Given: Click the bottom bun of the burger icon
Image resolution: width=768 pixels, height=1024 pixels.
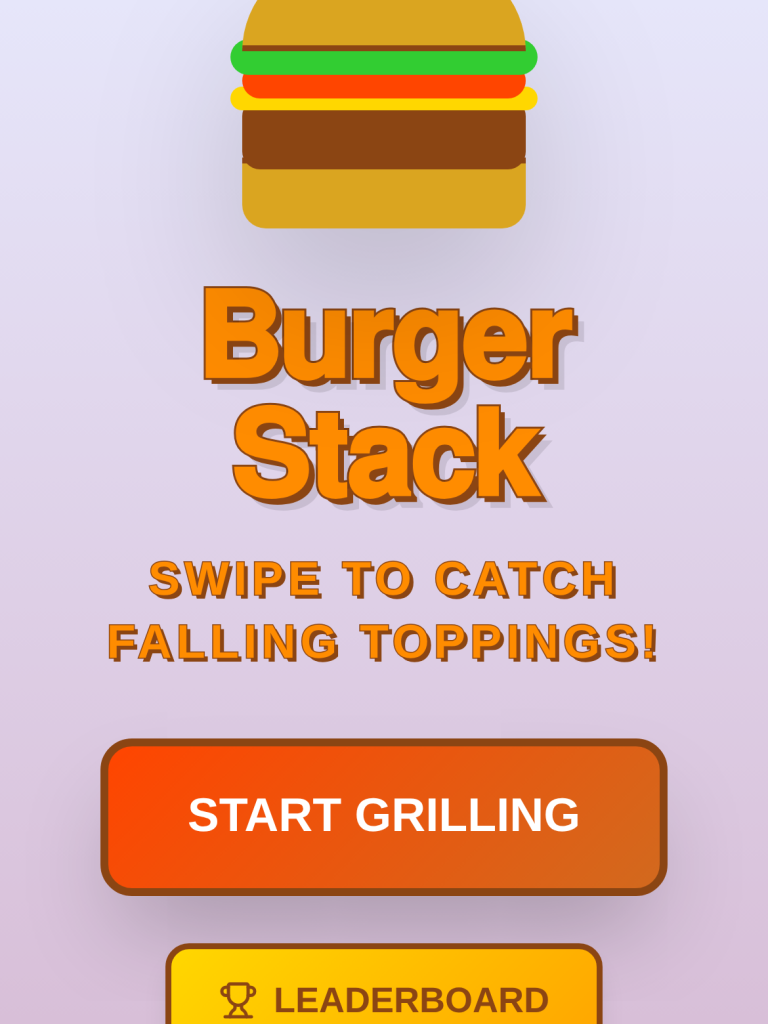Looking at the screenshot, I should click(384, 195).
